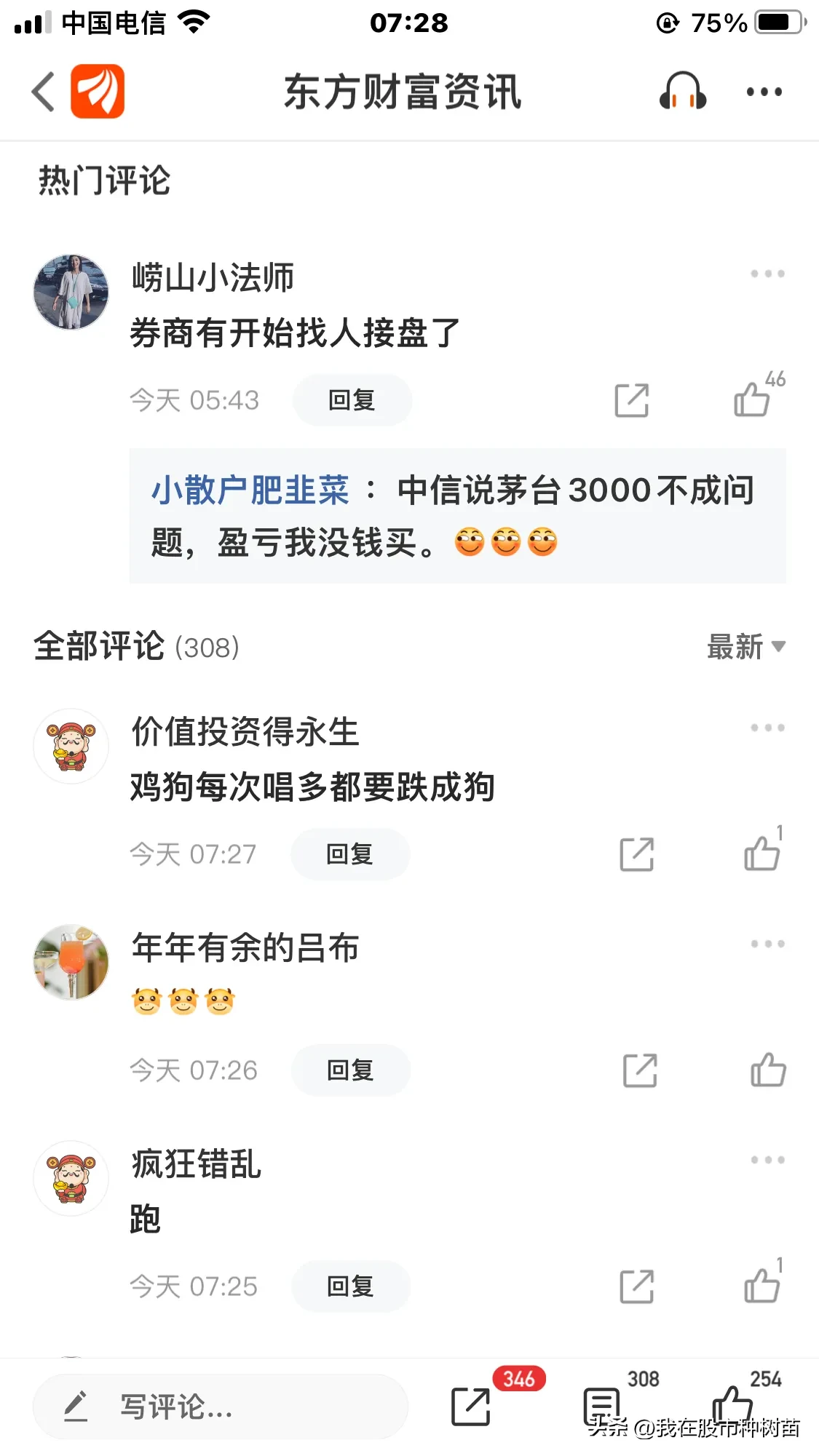
Task: Open more options for 崂山小法师's comment
Action: (767, 274)
